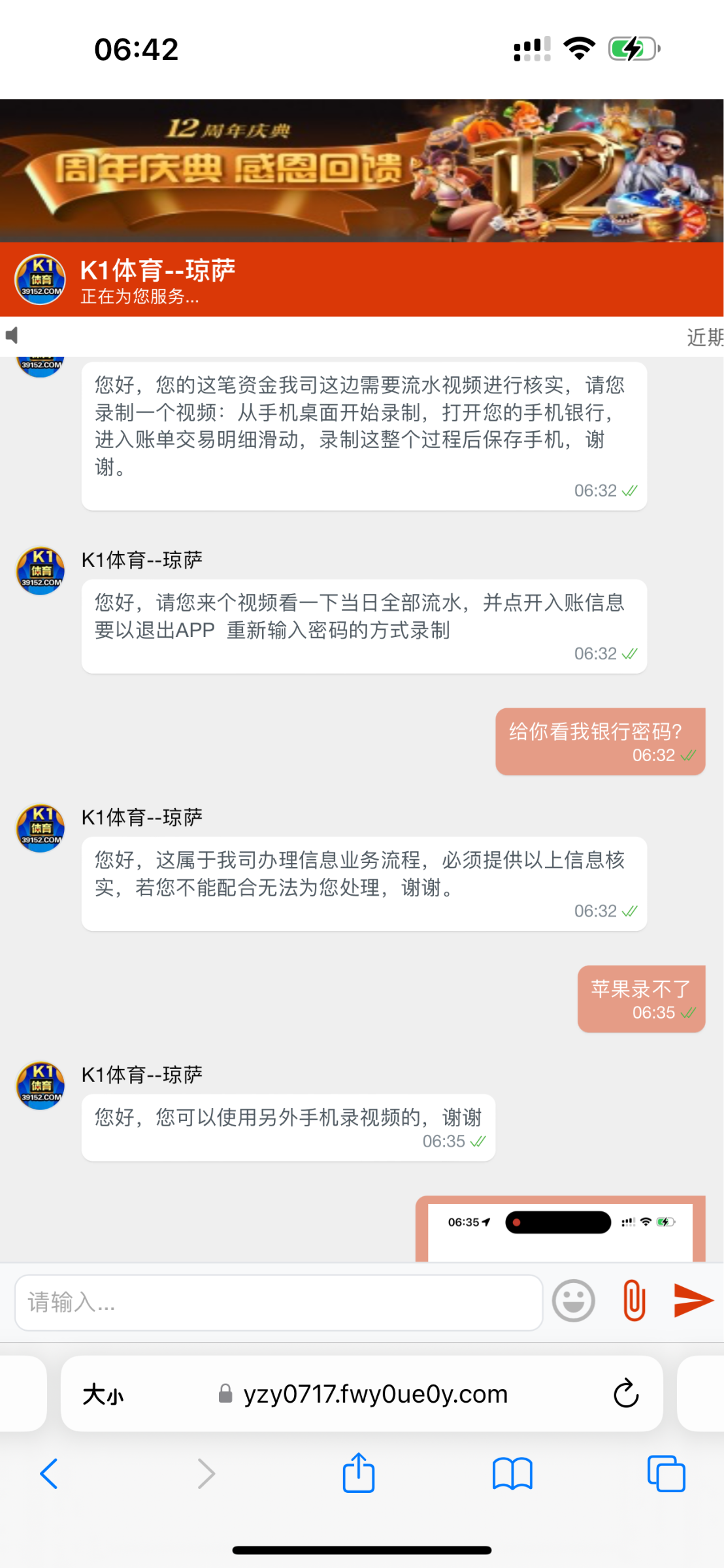This screenshot has height=1568, width=724.
Task: Tap the website address yzy0717.fwy0ue0y.com
Action: tap(375, 1394)
